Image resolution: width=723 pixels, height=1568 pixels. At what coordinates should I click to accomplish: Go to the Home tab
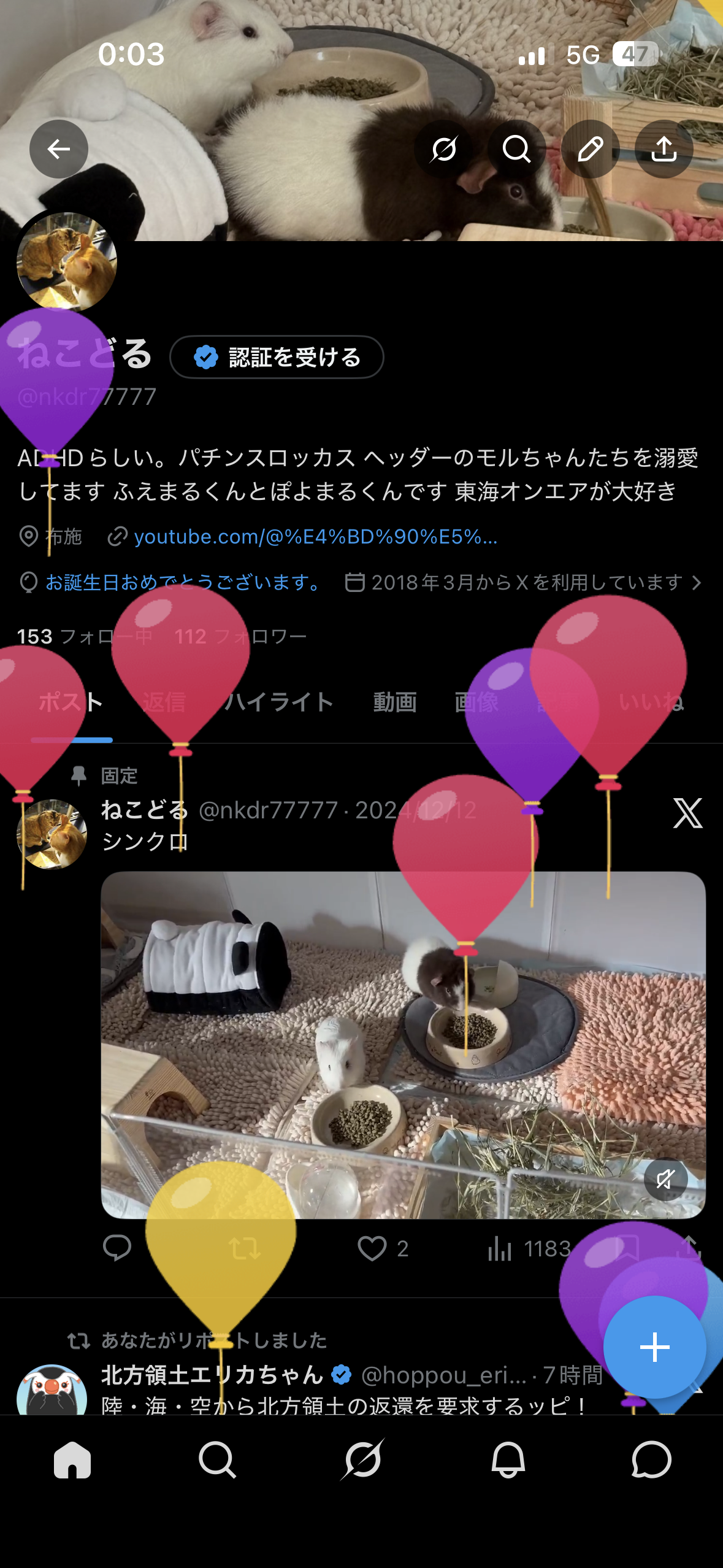click(x=72, y=1460)
